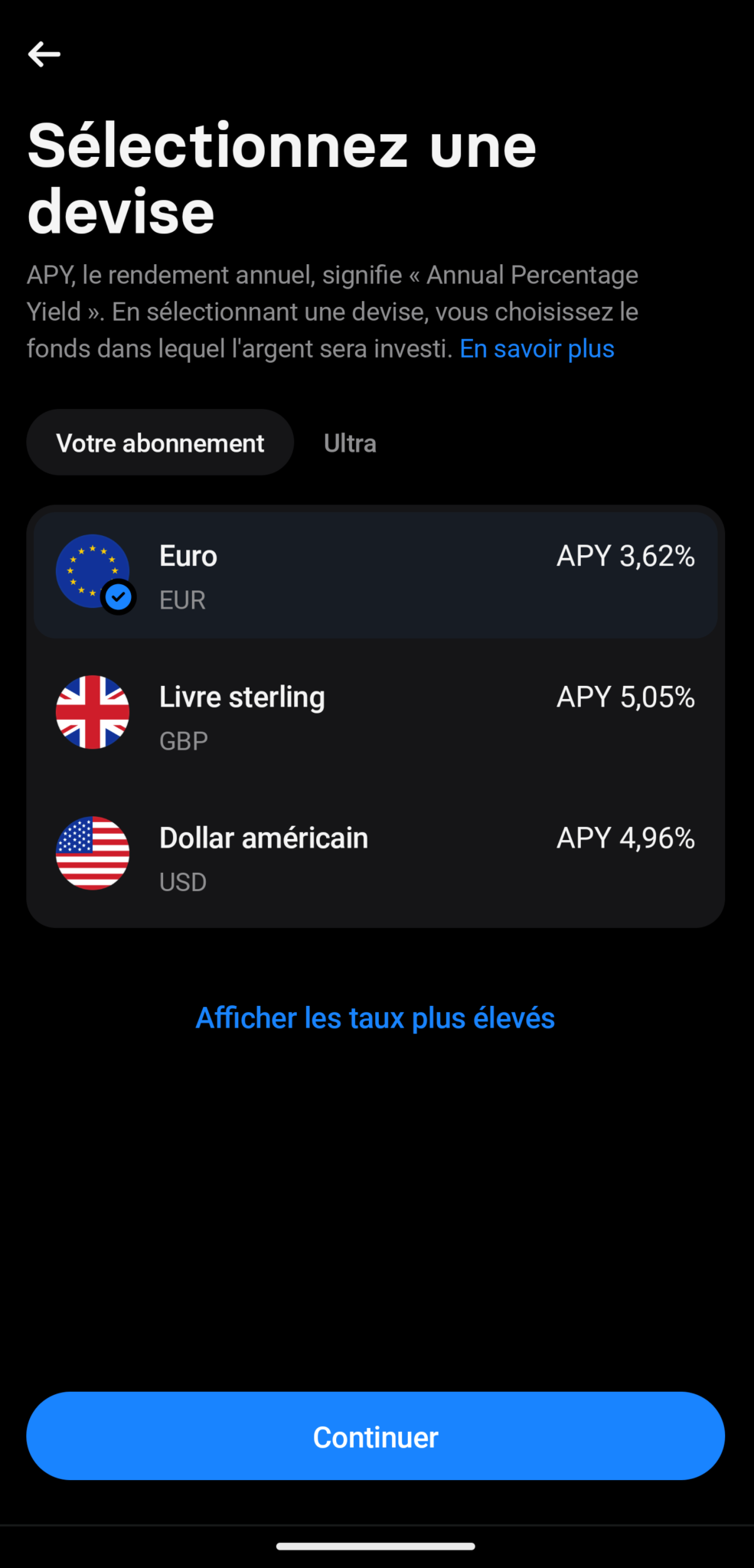
Task: Tap the American flag icon
Action: click(93, 854)
